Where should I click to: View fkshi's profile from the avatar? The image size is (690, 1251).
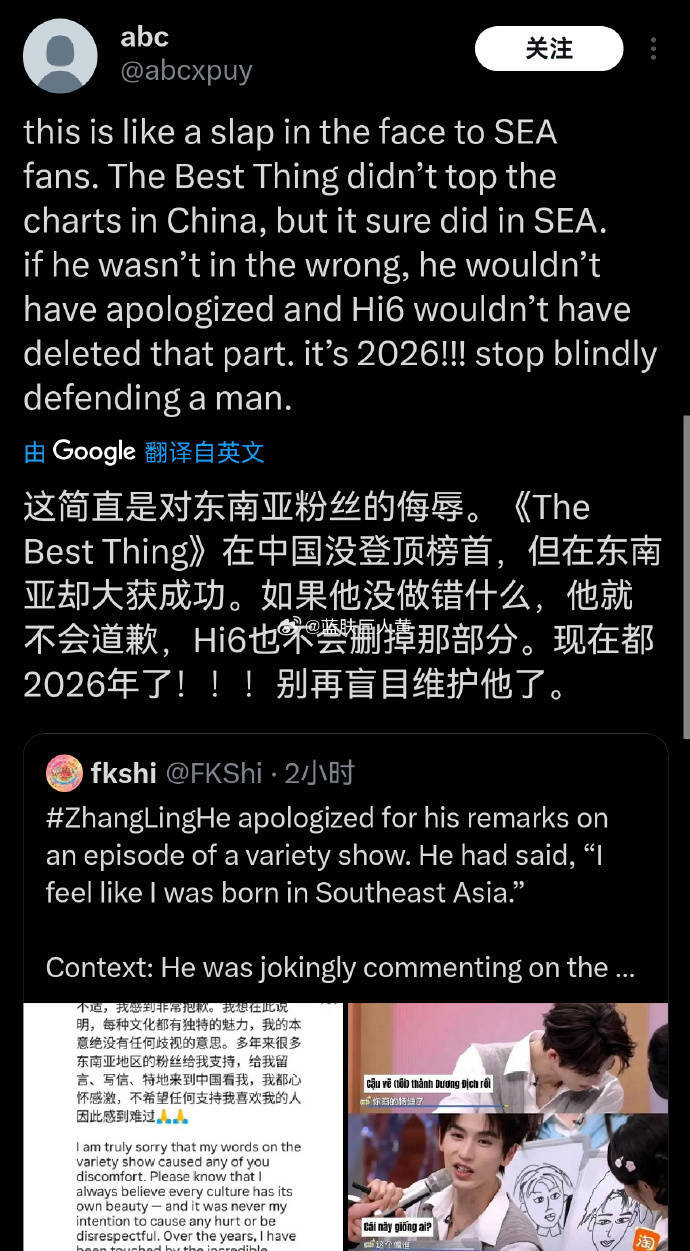coord(64,773)
